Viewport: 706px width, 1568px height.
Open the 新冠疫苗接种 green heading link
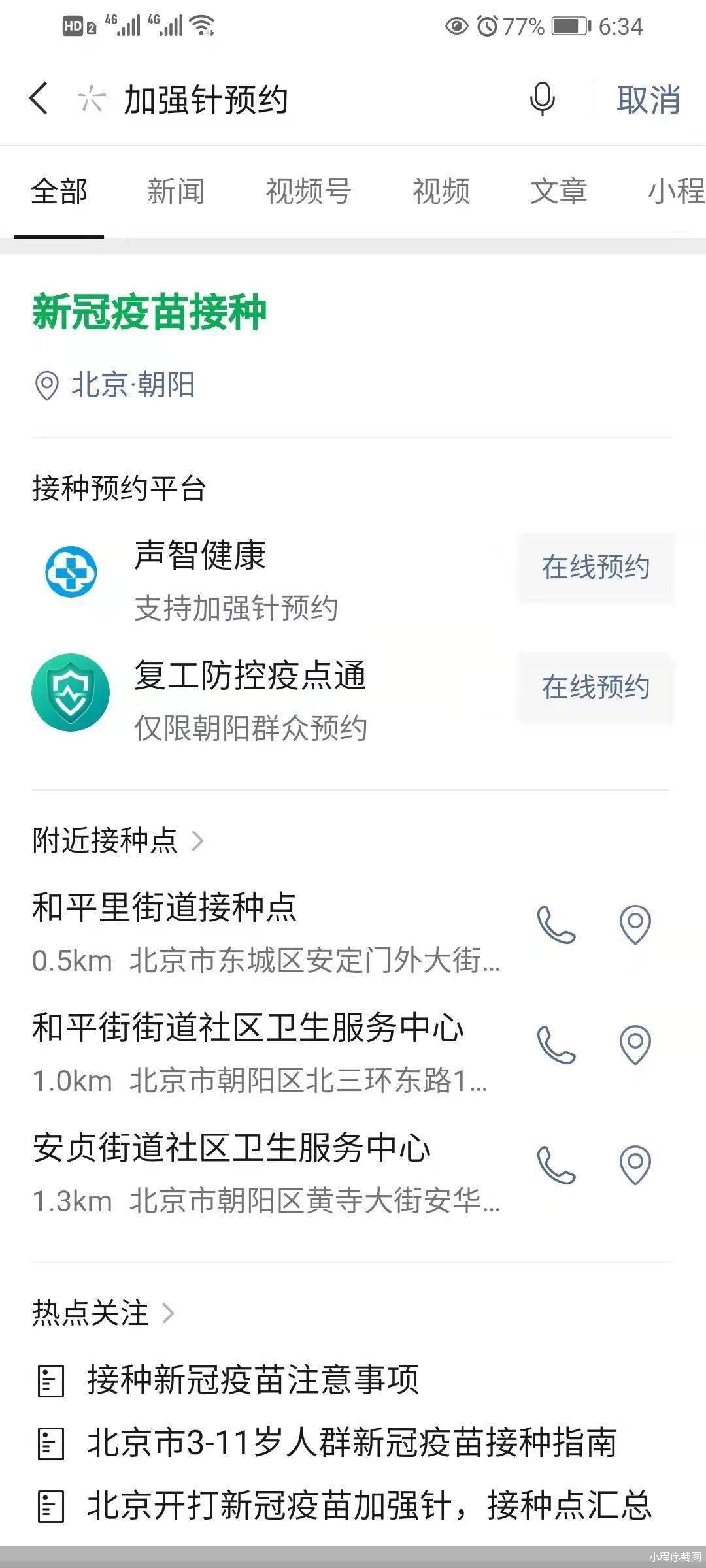click(x=147, y=314)
